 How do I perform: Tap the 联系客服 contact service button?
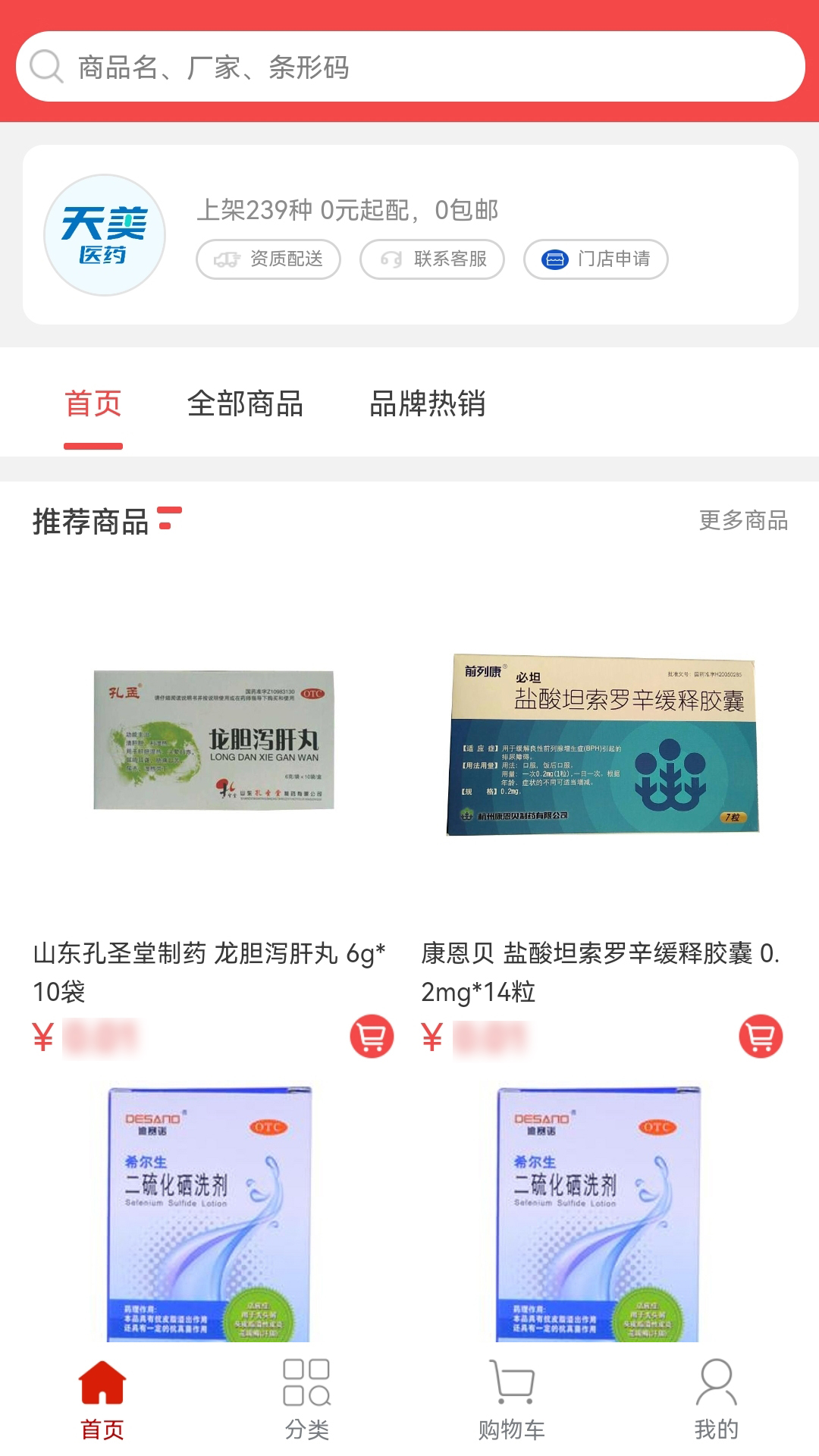tap(431, 259)
